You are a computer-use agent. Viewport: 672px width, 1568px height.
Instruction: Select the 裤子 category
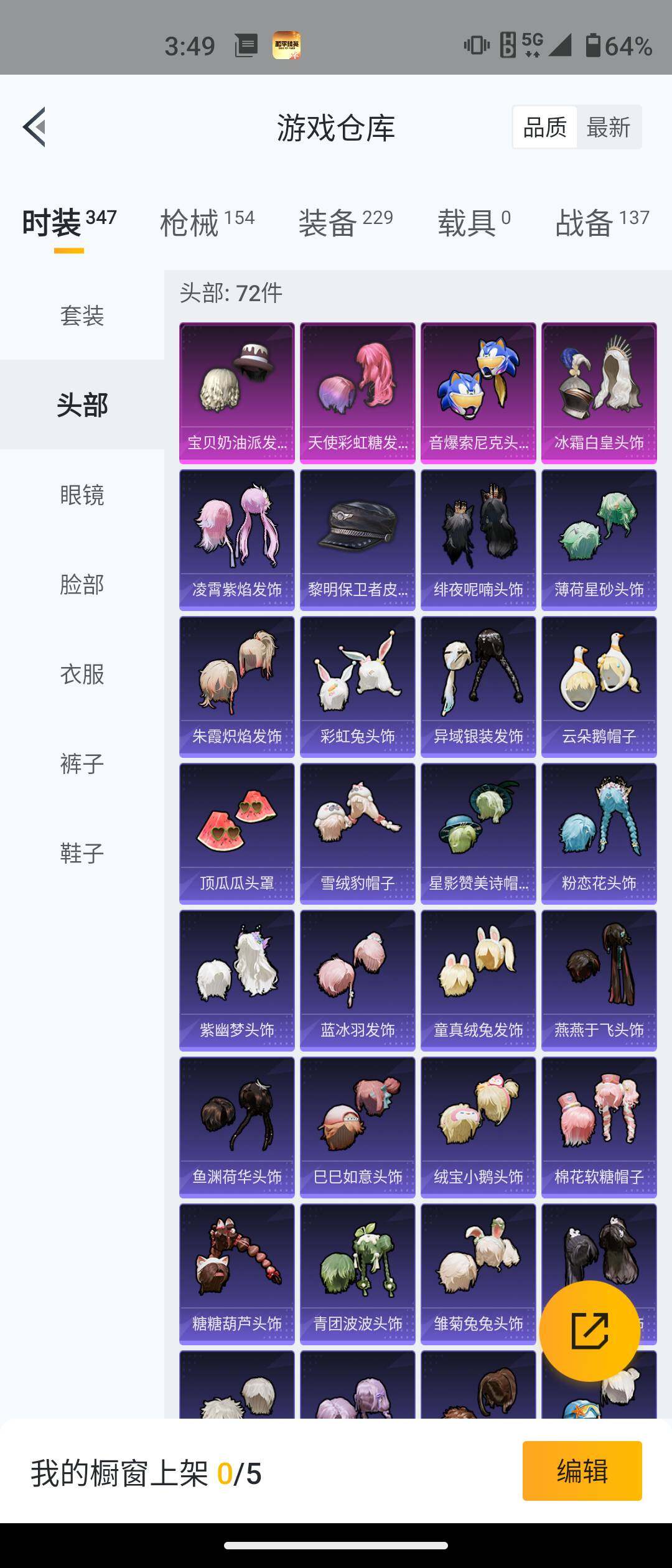pos(82,763)
